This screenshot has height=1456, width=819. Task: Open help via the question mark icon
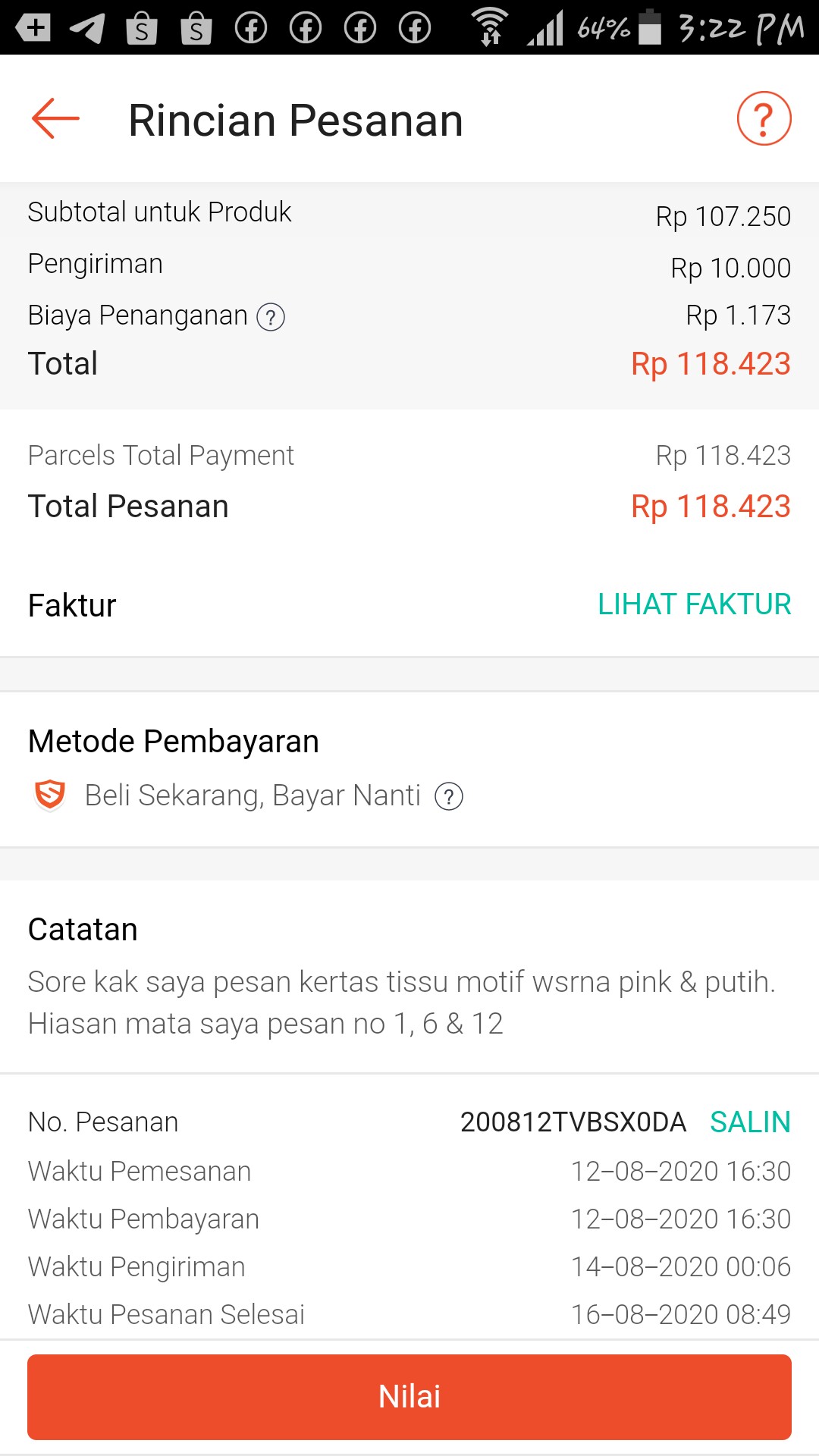coord(764,118)
